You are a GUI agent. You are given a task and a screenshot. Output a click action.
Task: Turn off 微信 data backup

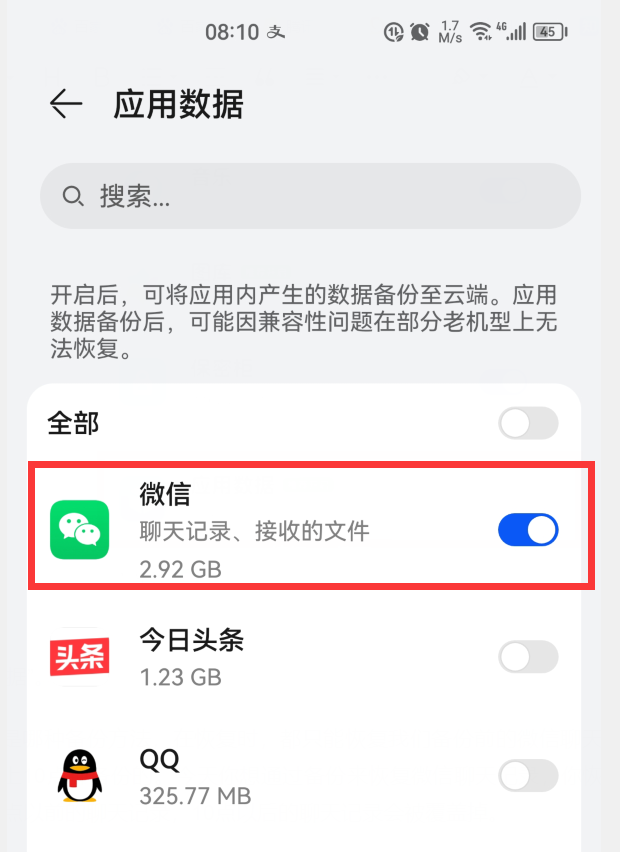pos(528,530)
